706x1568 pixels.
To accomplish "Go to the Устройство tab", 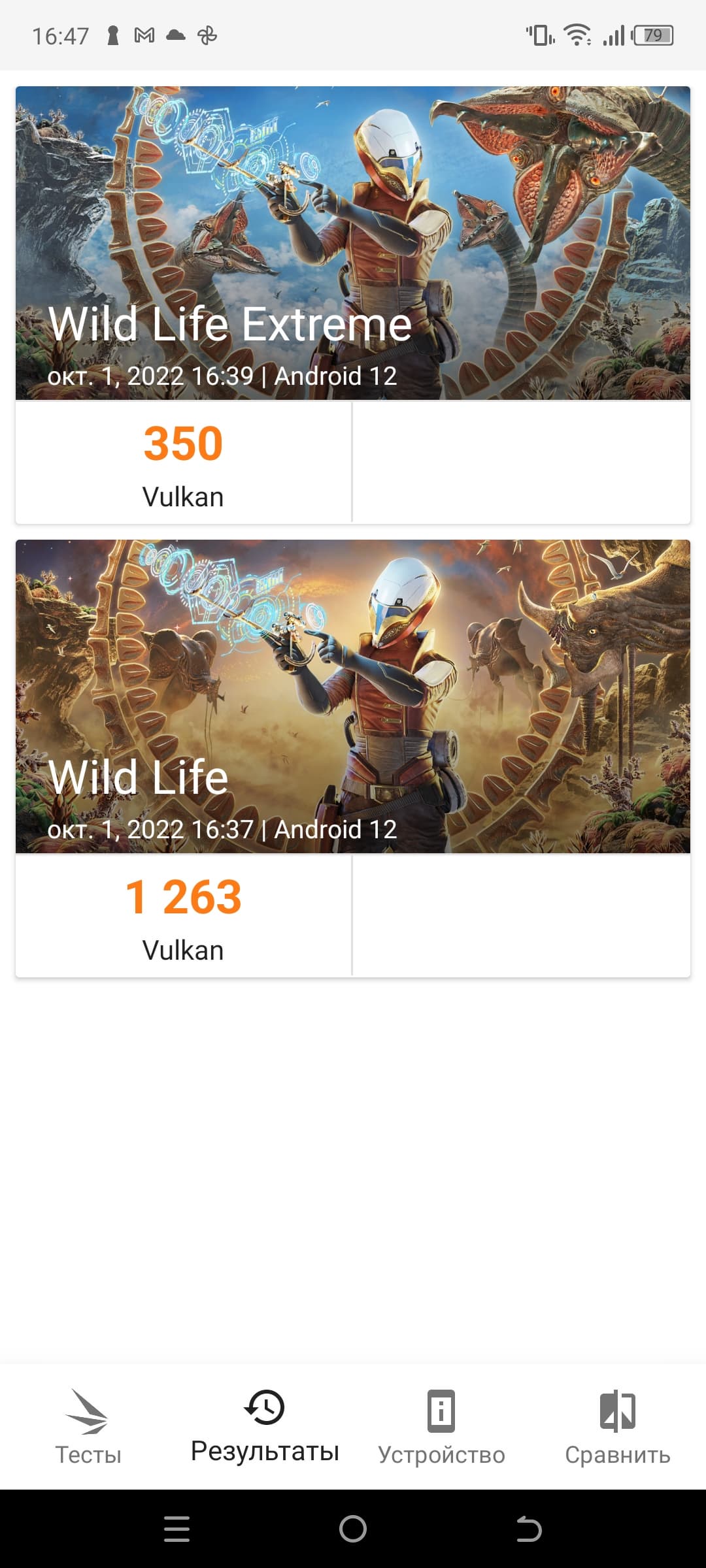I will 441,1427.
